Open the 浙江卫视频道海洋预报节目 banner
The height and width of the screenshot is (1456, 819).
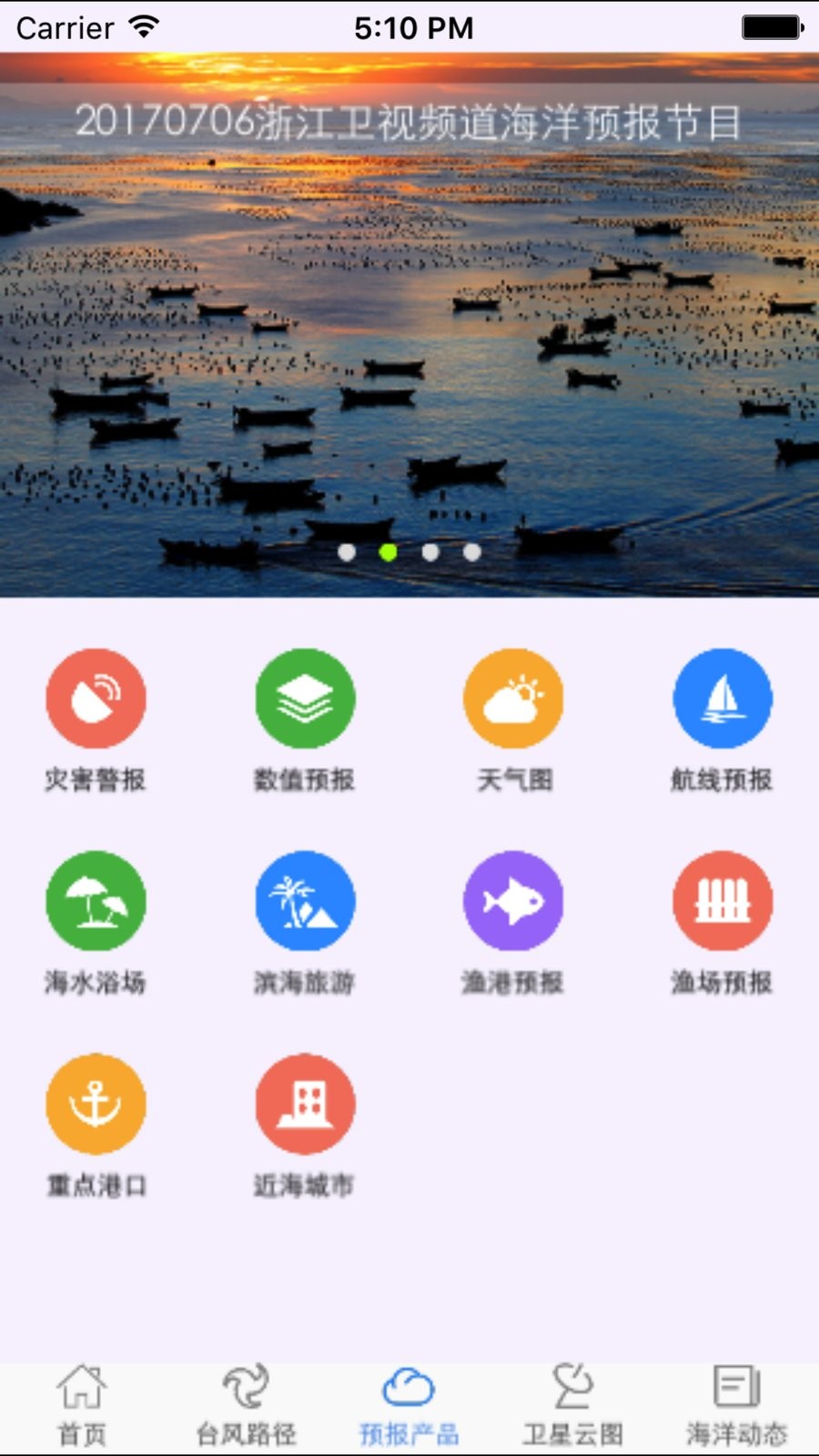pos(409,328)
